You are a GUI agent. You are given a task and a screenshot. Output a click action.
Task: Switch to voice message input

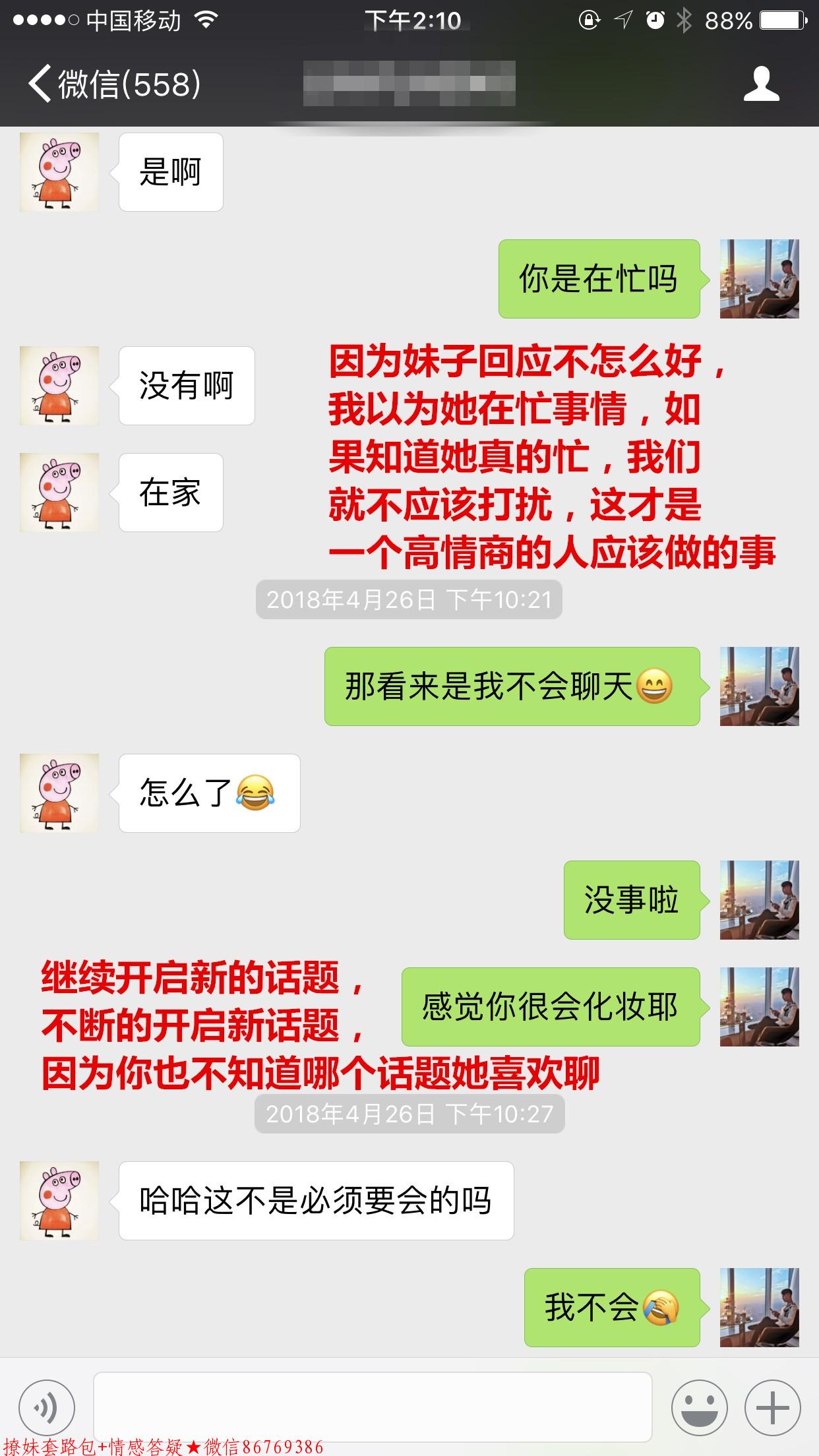(x=47, y=1408)
